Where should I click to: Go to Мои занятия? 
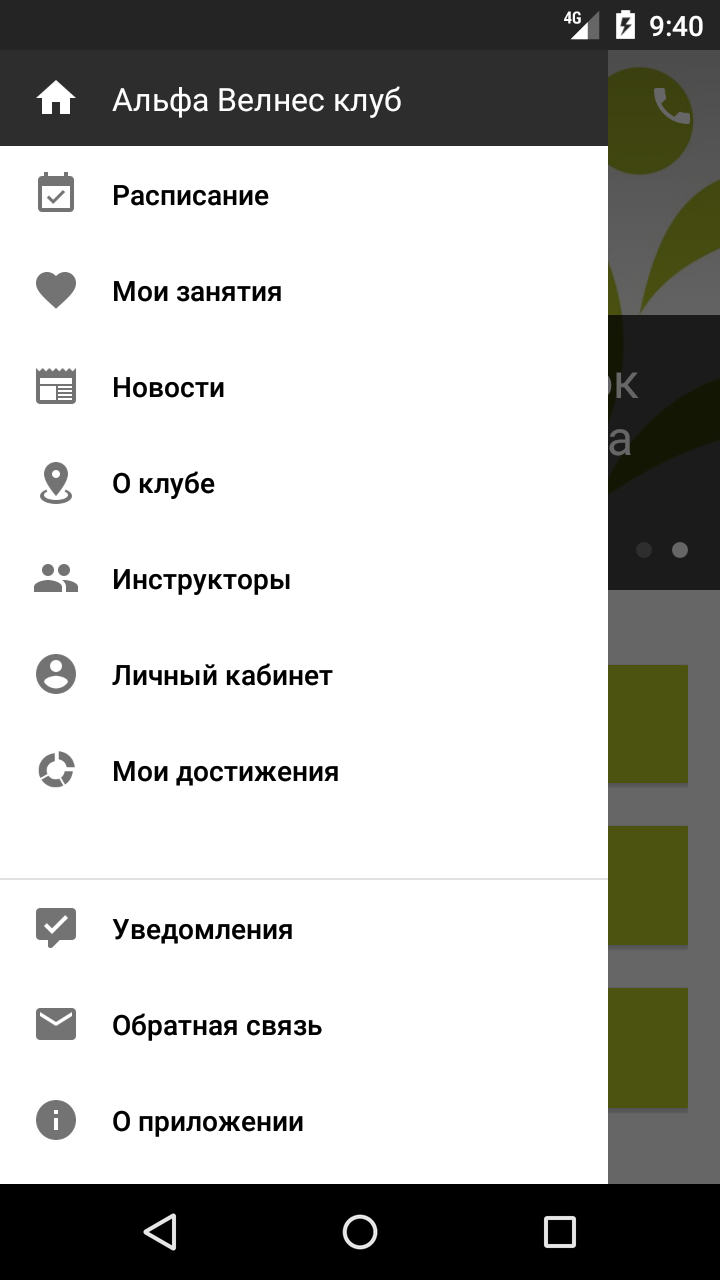pyautogui.click(x=197, y=291)
